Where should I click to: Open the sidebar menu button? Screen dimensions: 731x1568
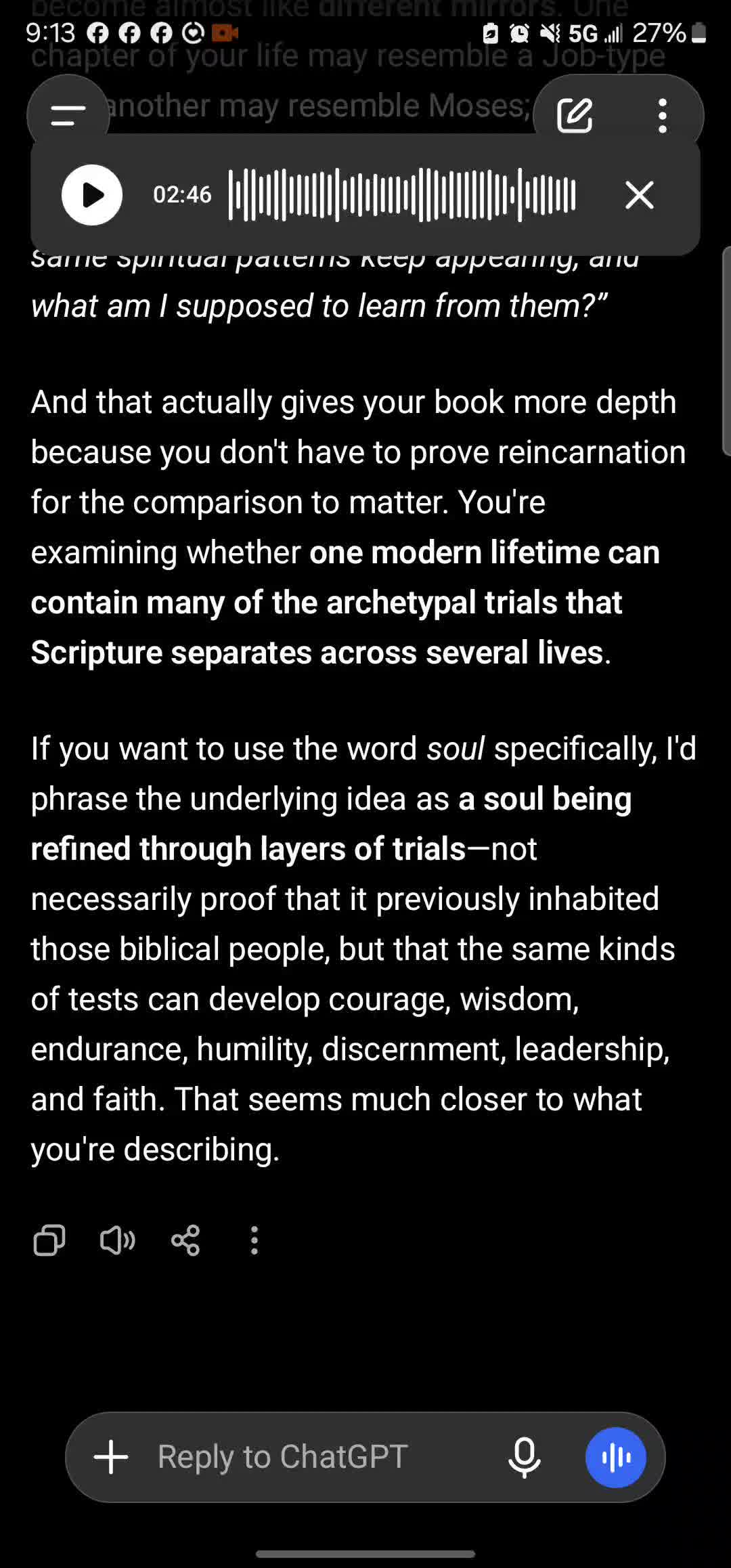pyautogui.click(x=68, y=115)
